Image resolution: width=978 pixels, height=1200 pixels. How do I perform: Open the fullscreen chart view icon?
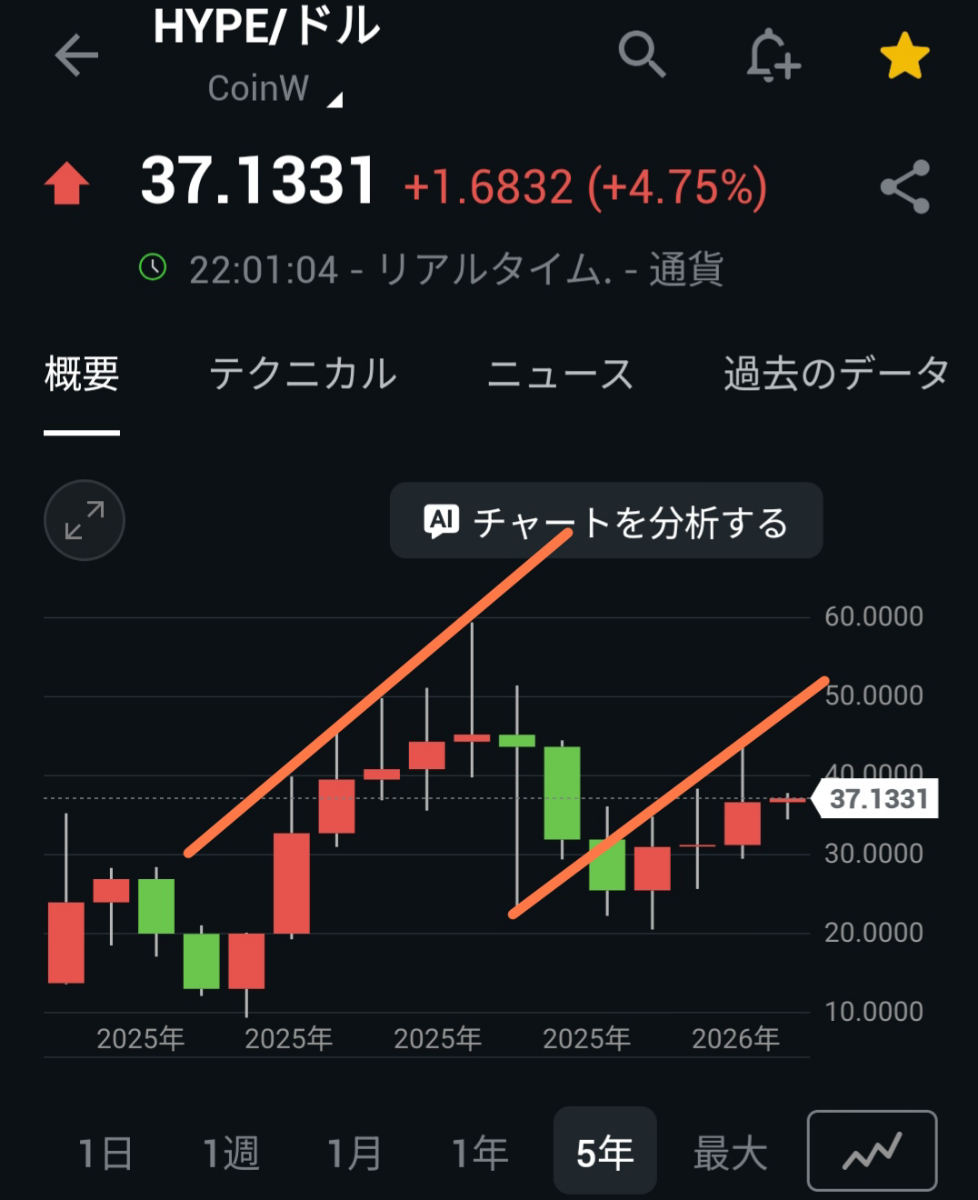(84, 520)
